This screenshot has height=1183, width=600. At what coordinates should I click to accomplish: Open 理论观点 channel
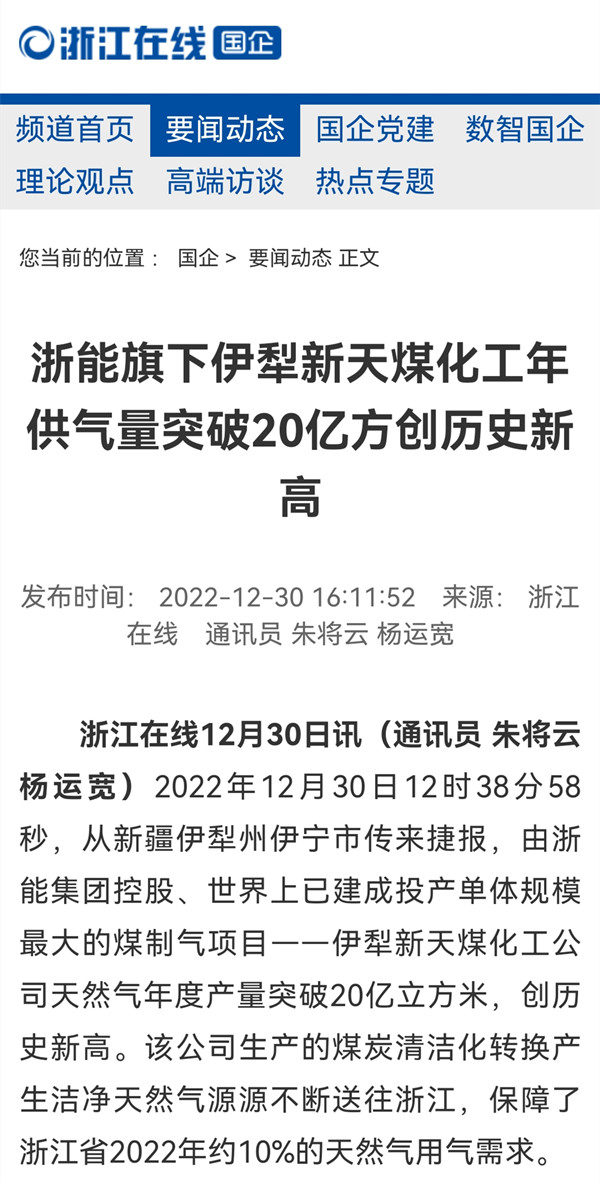coord(75,182)
